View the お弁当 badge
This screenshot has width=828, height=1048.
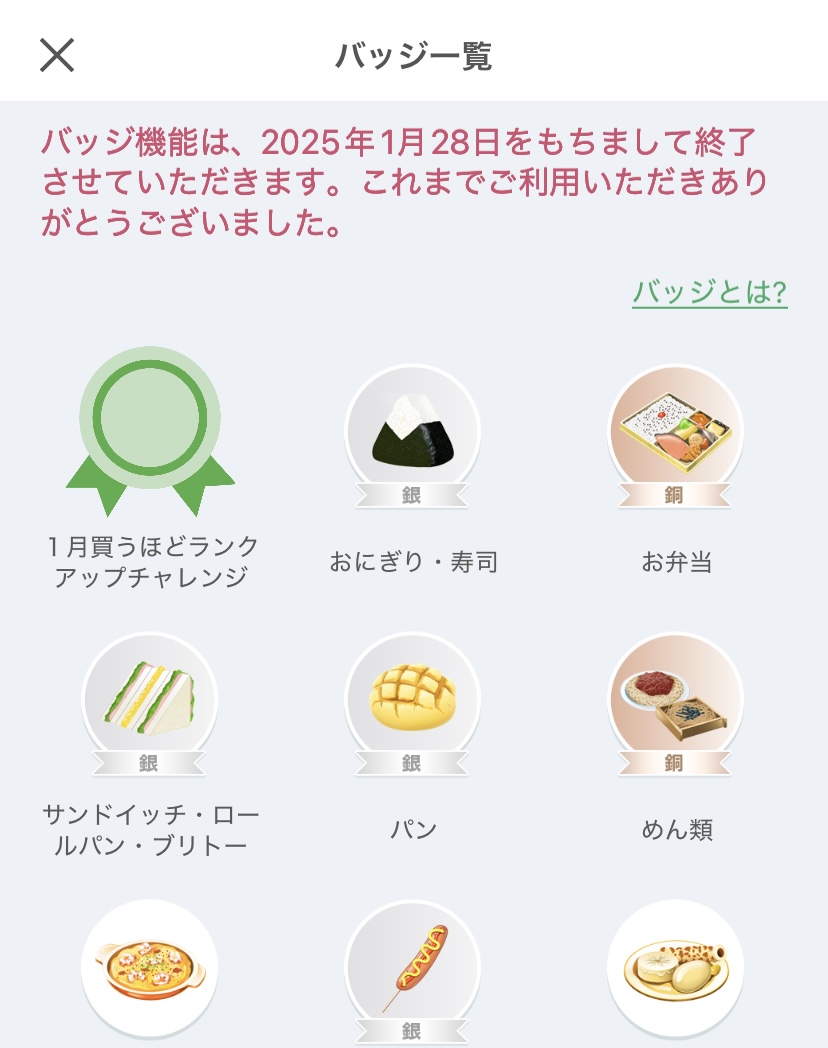(676, 432)
